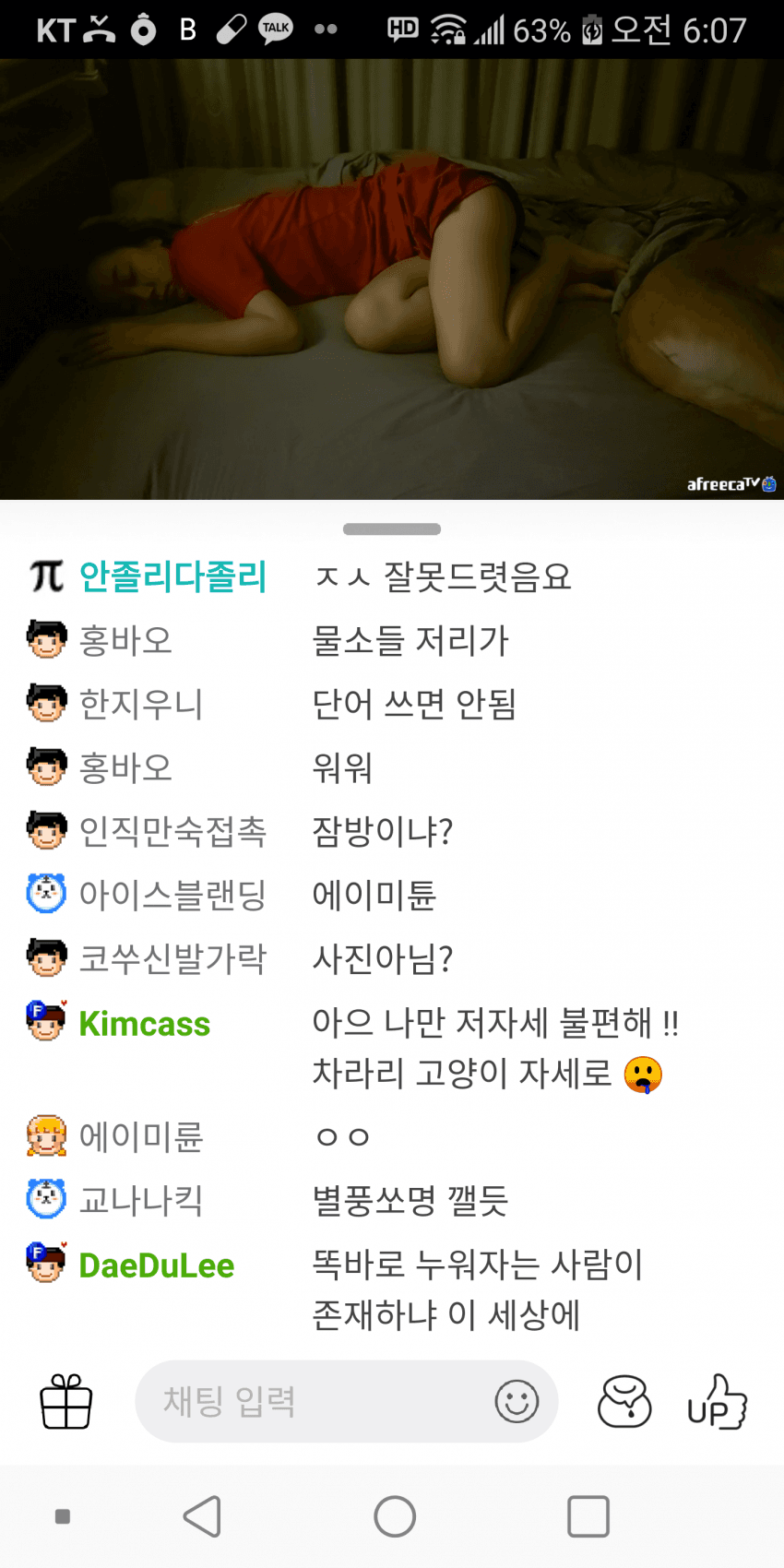Viewport: 784px width, 1568px height.
Task: Tap the chat panel drag handle
Action: [x=392, y=529]
